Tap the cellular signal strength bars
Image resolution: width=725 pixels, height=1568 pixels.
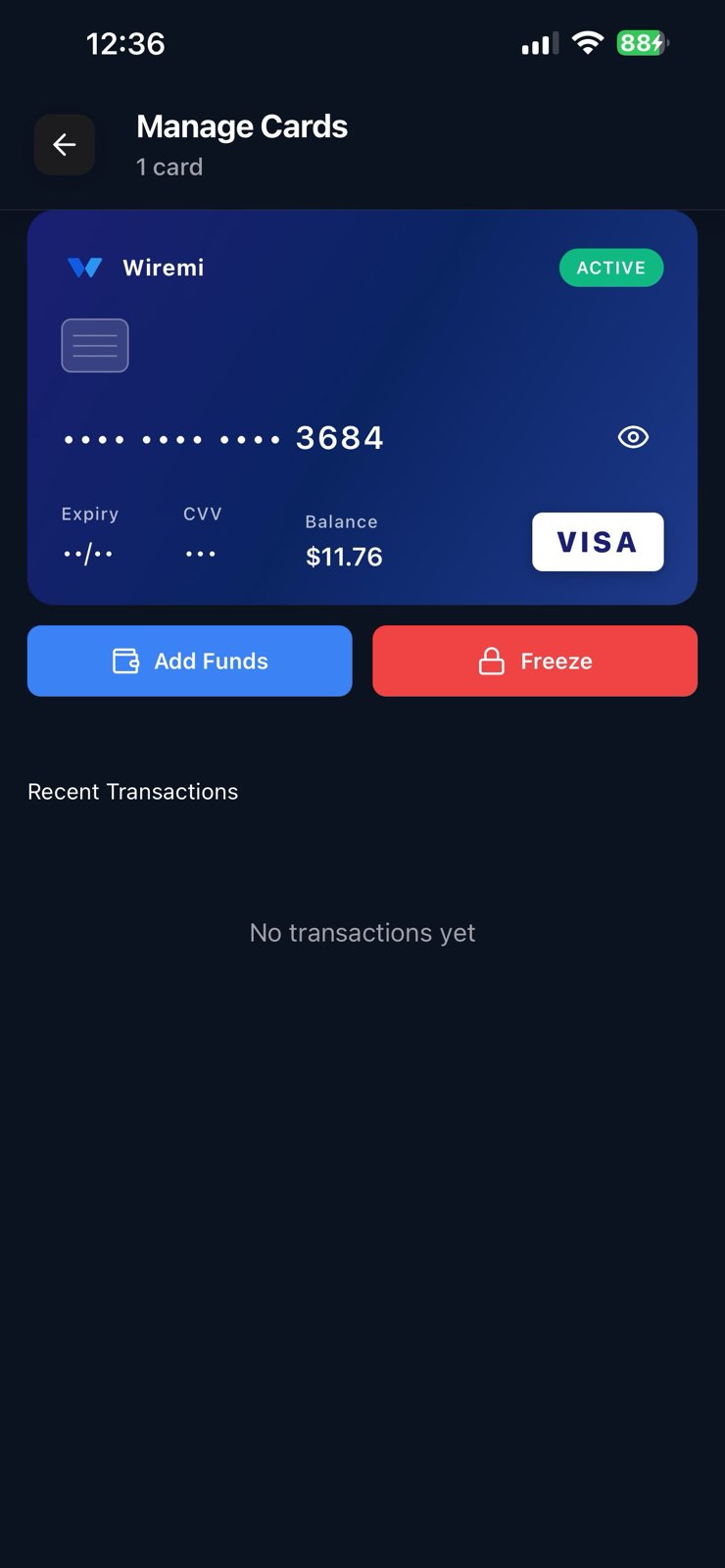[x=538, y=42]
